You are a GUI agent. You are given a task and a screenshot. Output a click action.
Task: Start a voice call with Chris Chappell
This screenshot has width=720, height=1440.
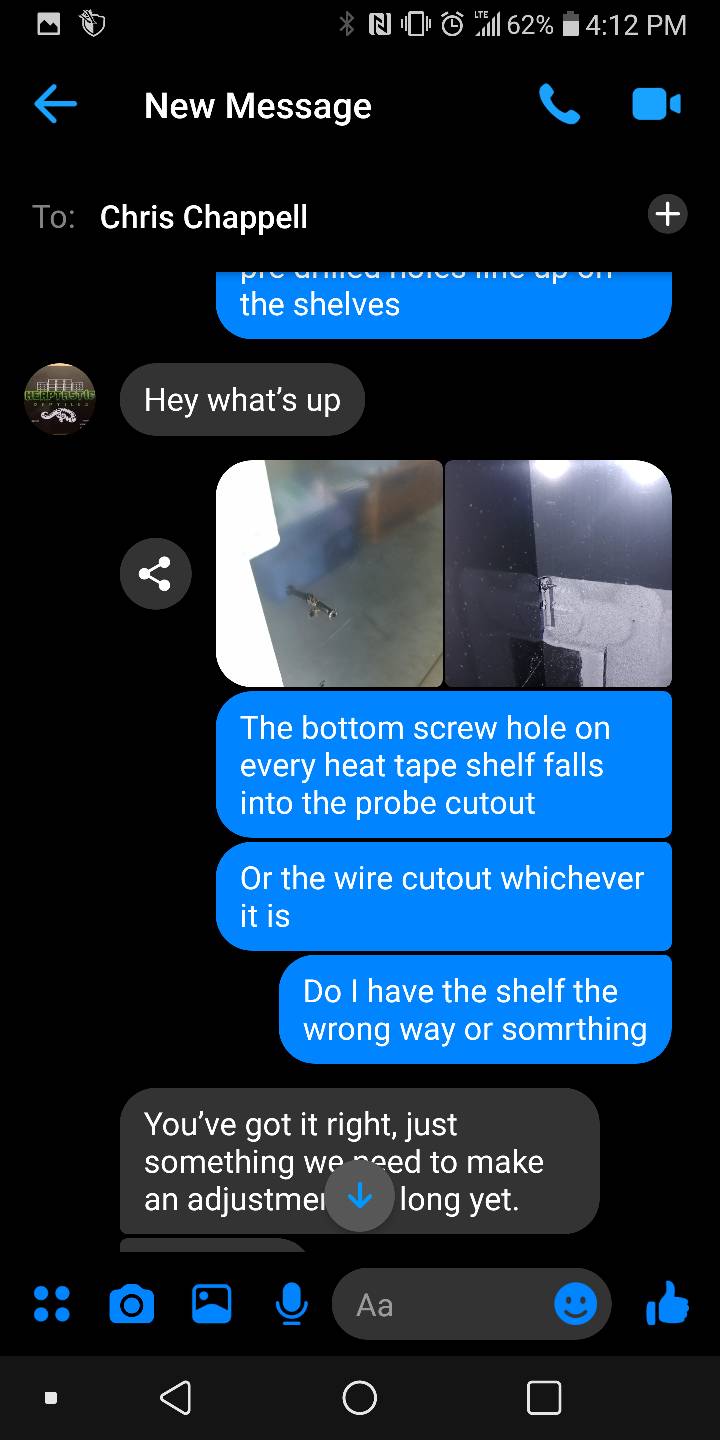558,105
